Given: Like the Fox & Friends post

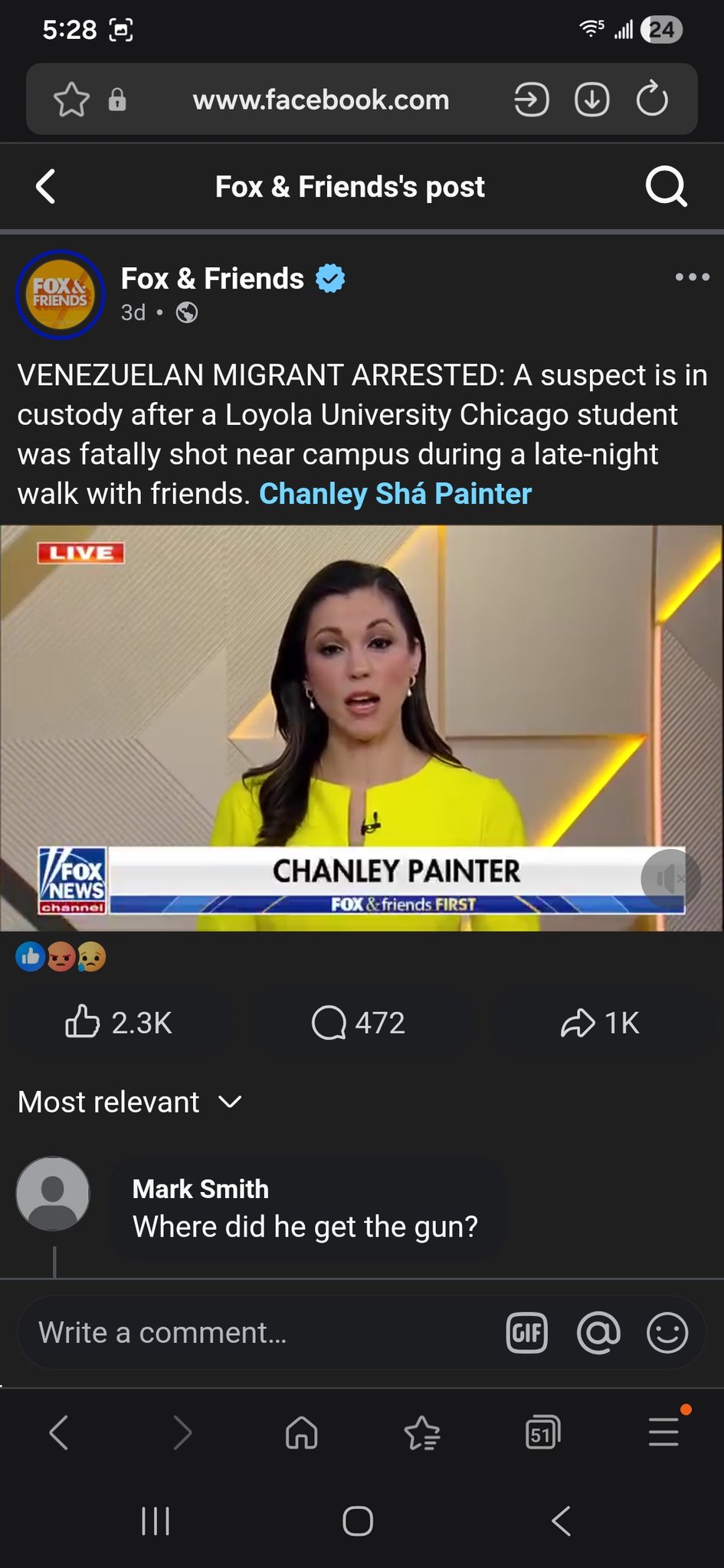Looking at the screenshot, I should (119, 1023).
